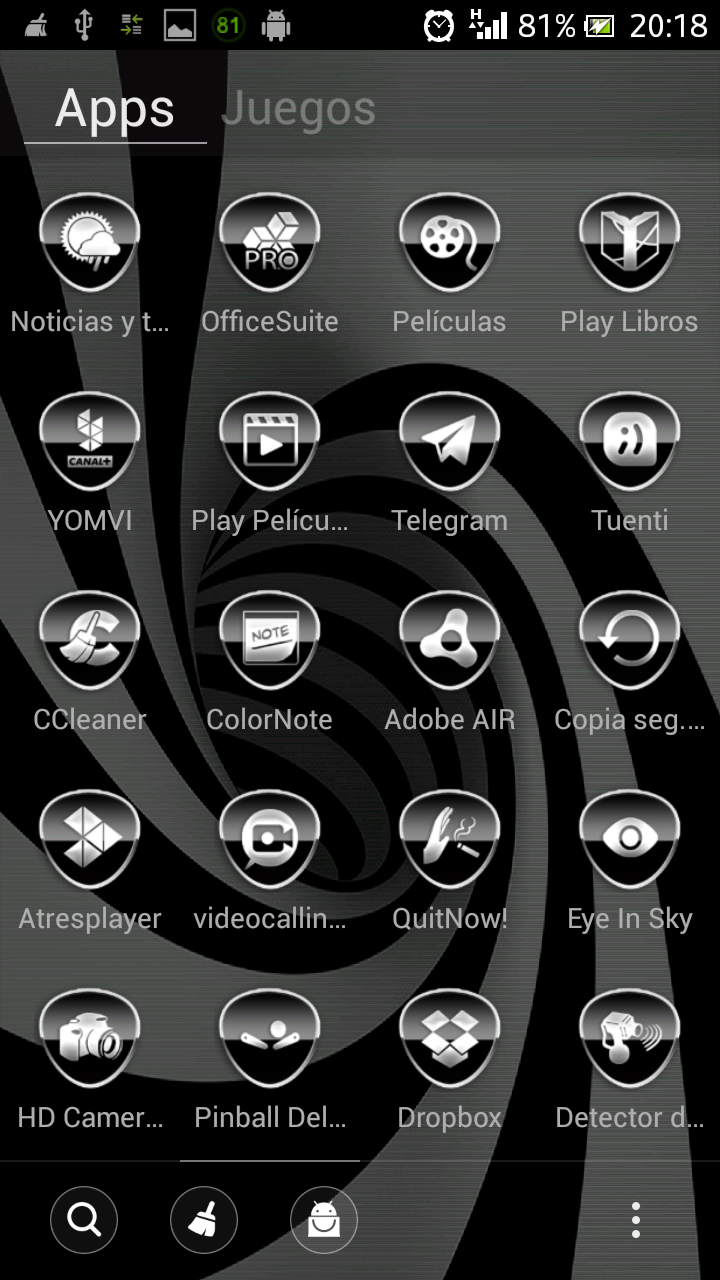Switch to the Juegos tab
The height and width of the screenshot is (1280, 720).
point(298,108)
